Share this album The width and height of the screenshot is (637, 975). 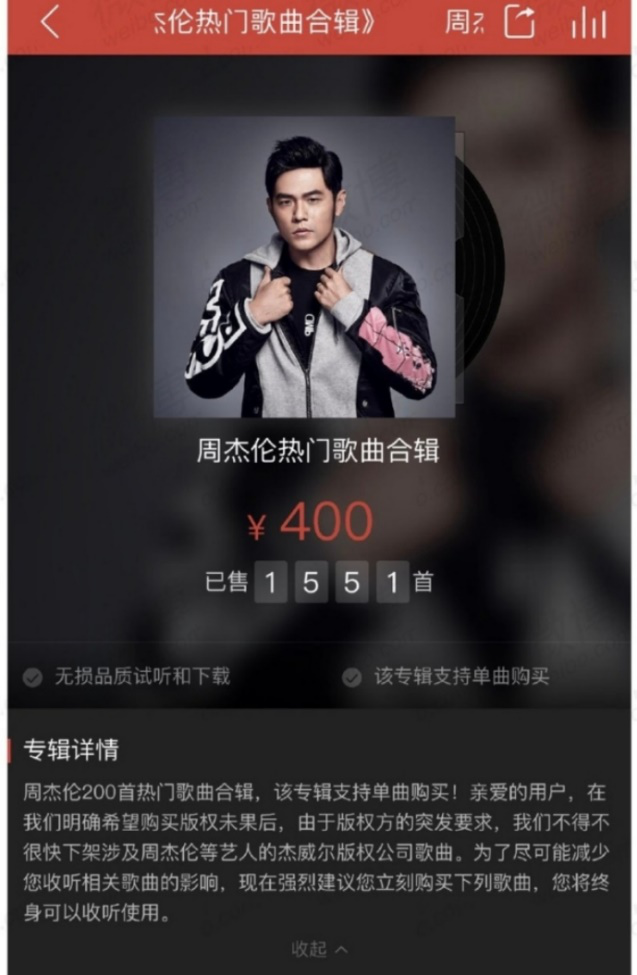(x=519, y=22)
